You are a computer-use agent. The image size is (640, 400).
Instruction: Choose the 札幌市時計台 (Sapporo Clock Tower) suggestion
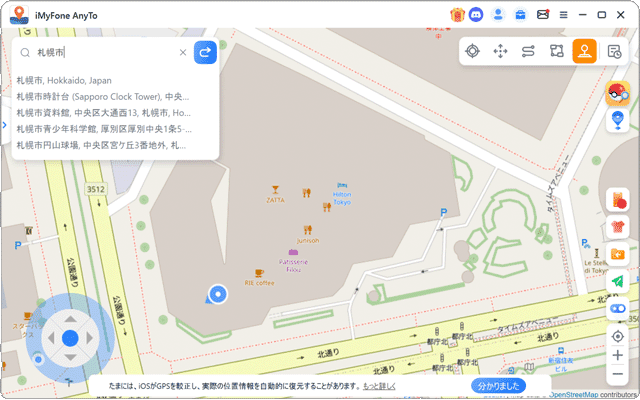(x=102, y=97)
